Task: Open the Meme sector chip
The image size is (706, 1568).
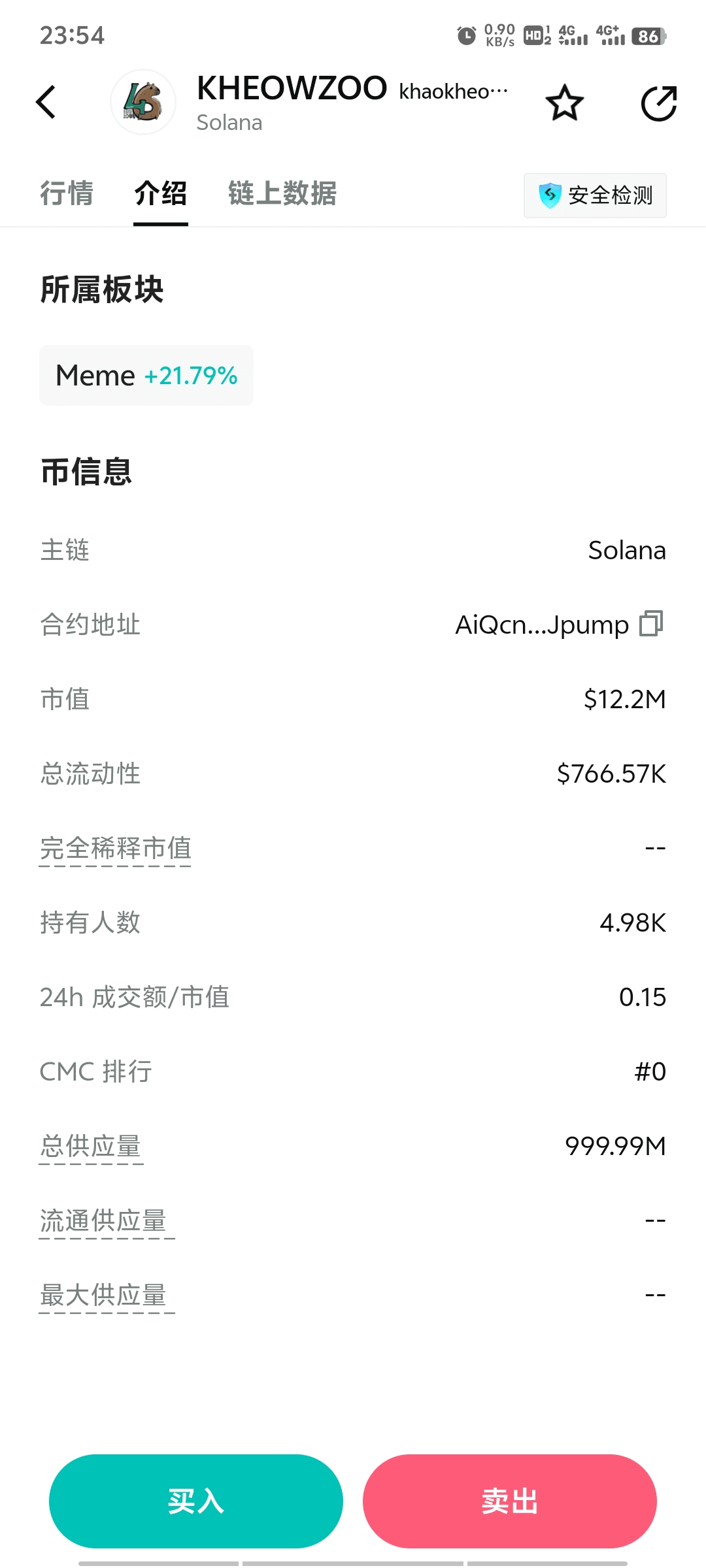Action: click(x=146, y=376)
